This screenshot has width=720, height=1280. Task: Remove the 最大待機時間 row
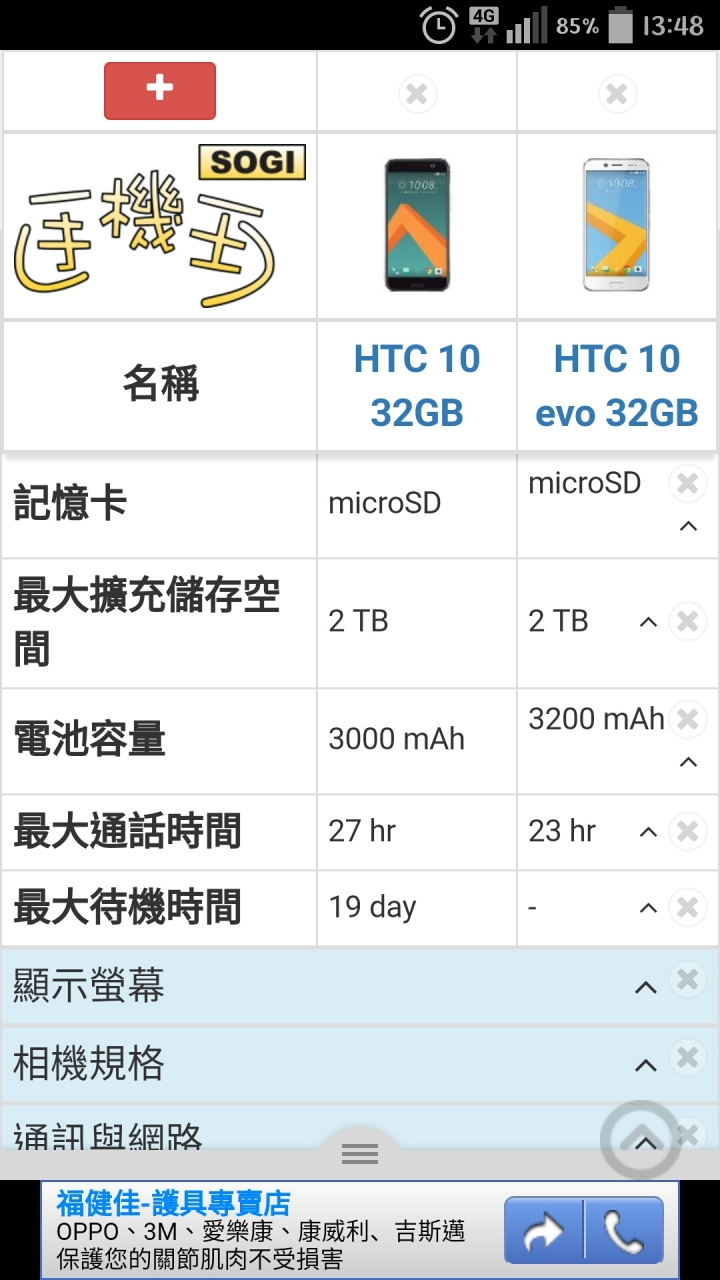click(687, 907)
